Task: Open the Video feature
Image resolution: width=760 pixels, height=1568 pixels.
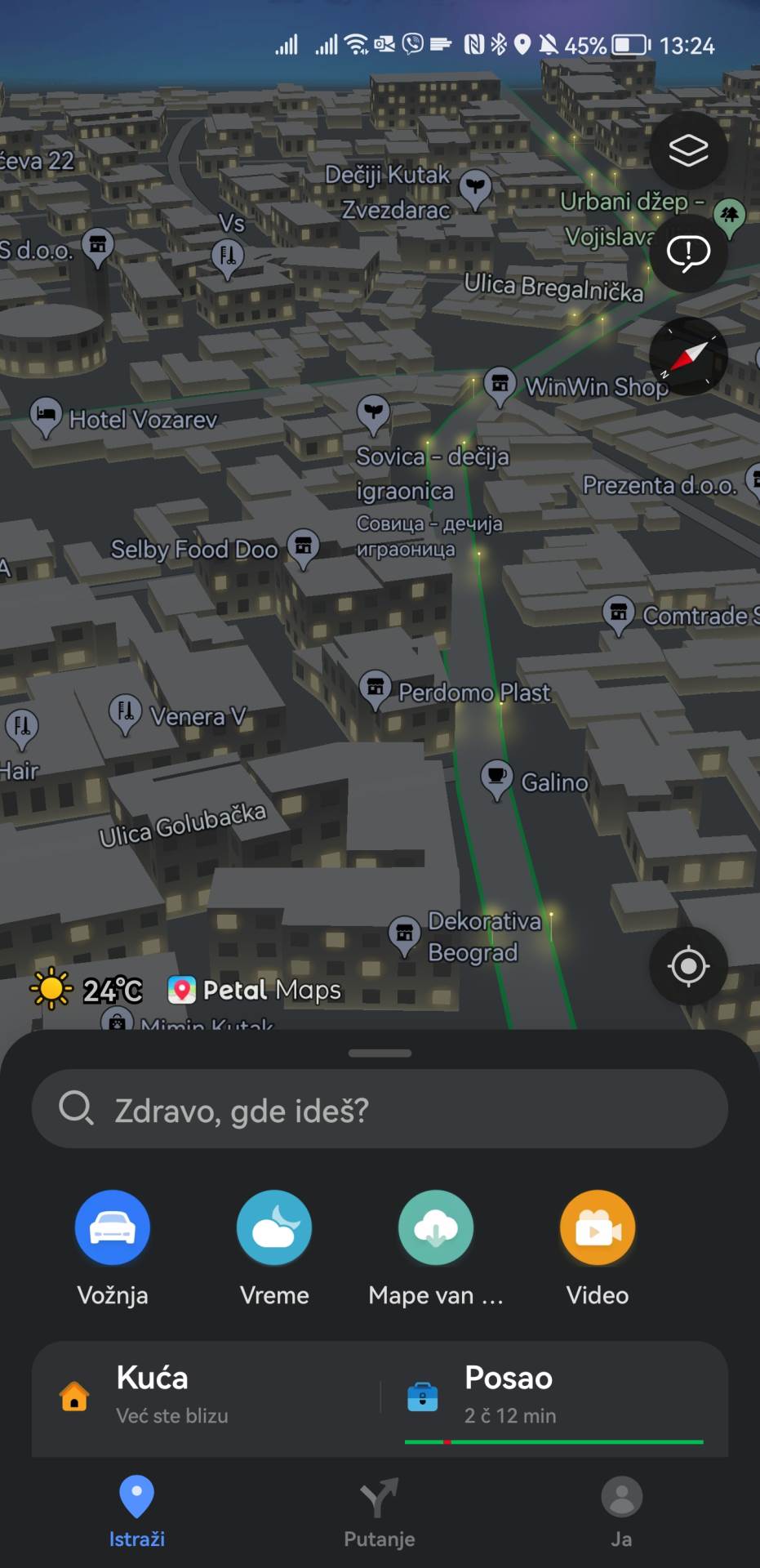Action: (x=597, y=1227)
